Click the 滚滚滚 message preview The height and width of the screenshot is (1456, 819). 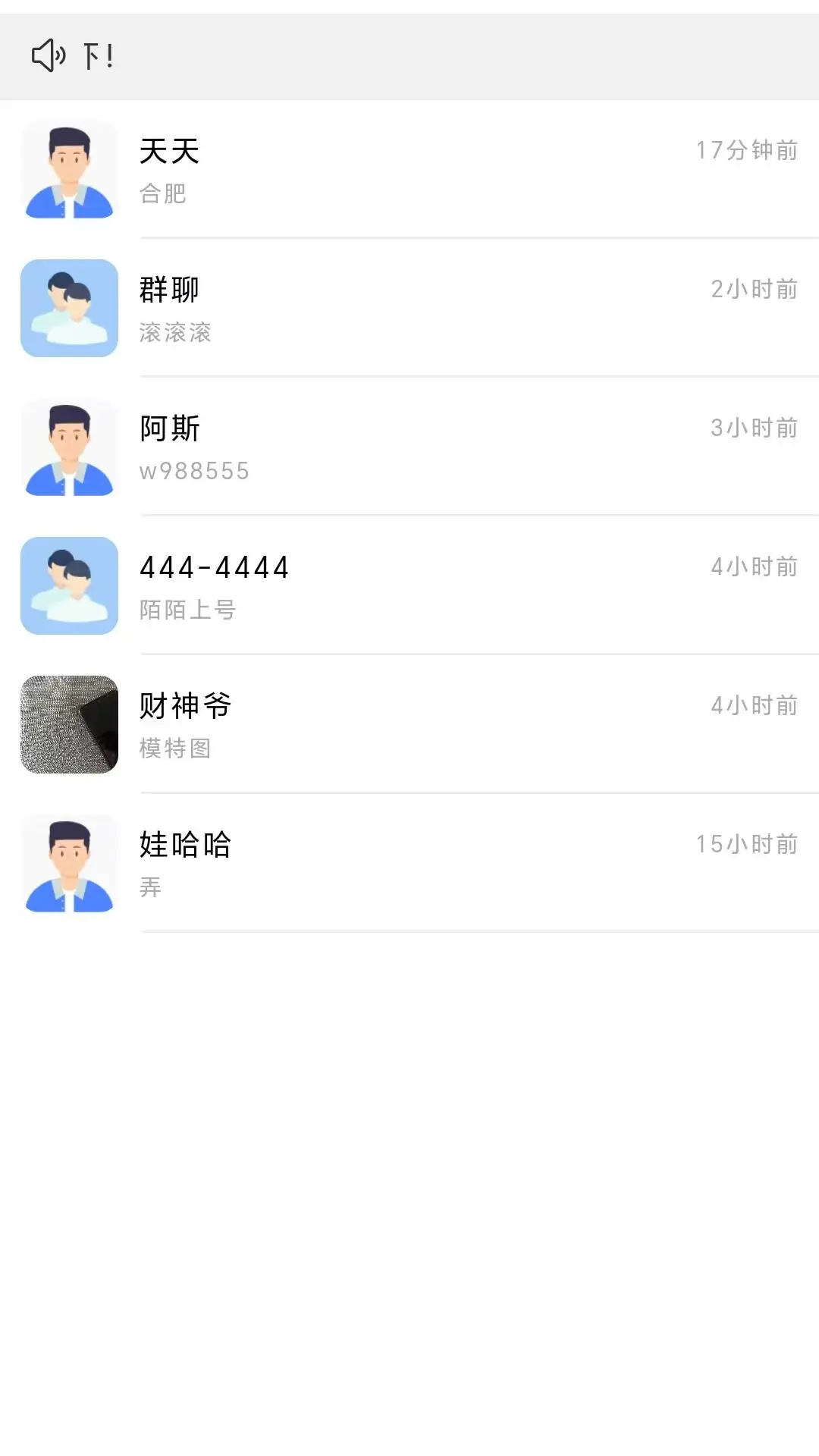(x=176, y=334)
